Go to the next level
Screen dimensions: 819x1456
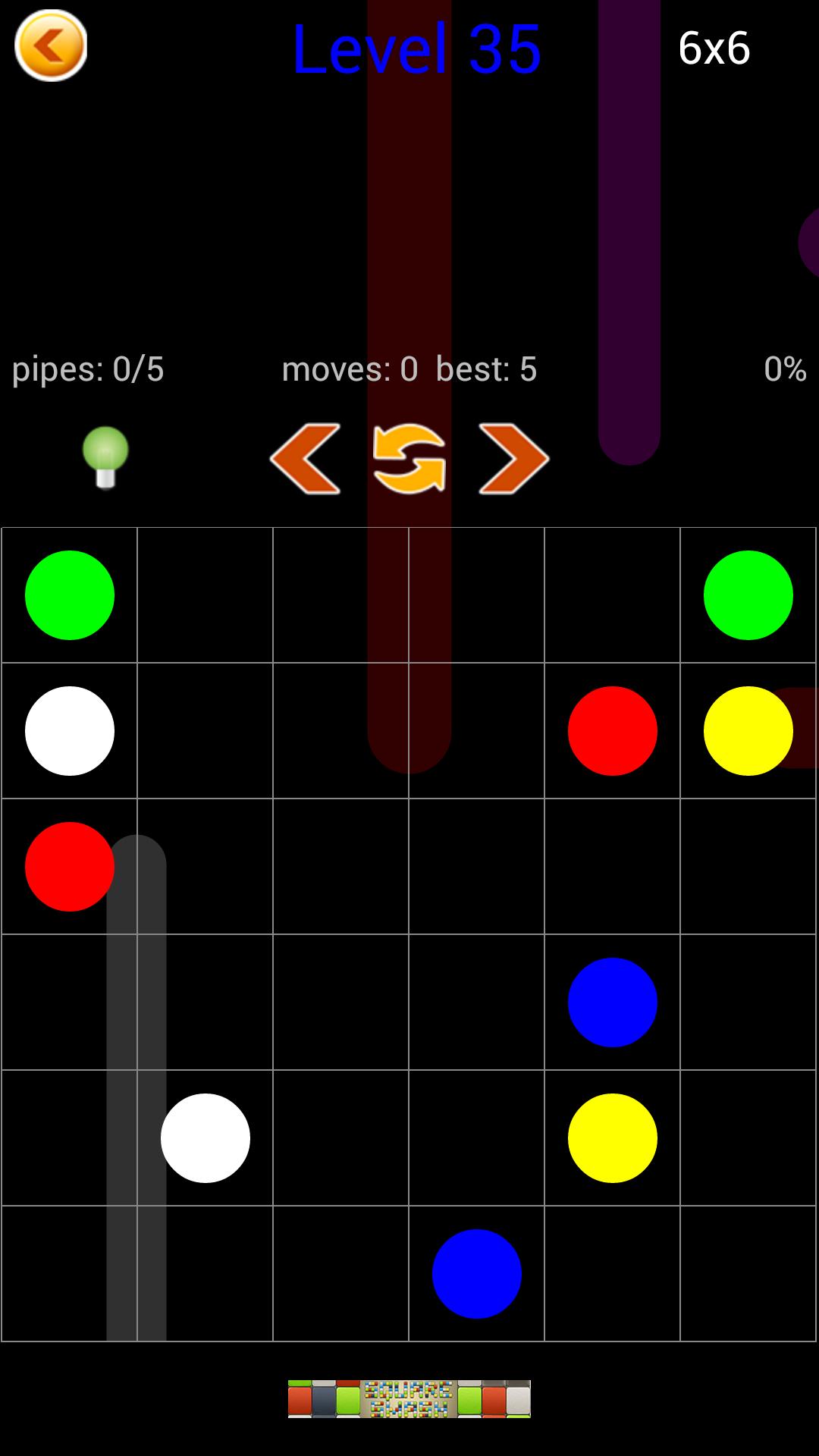(x=513, y=458)
